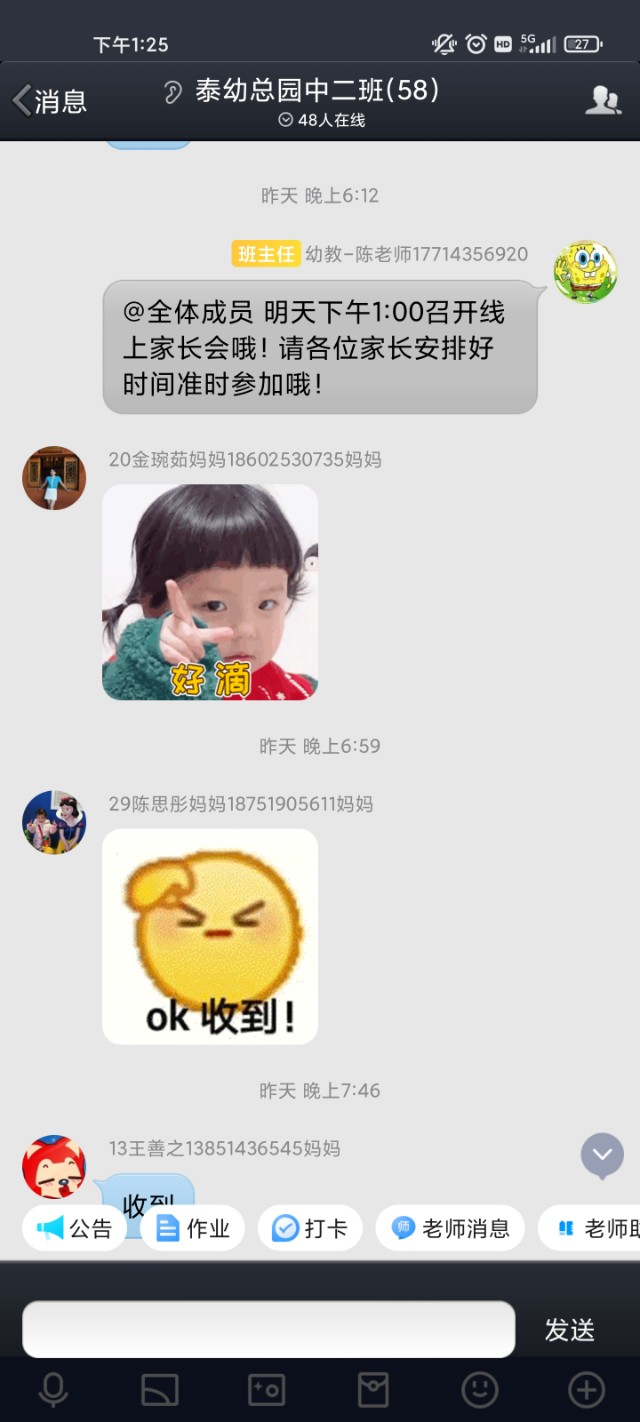640x1422 pixels.
Task: Open more options plus icon
Action: [x=586, y=1390]
